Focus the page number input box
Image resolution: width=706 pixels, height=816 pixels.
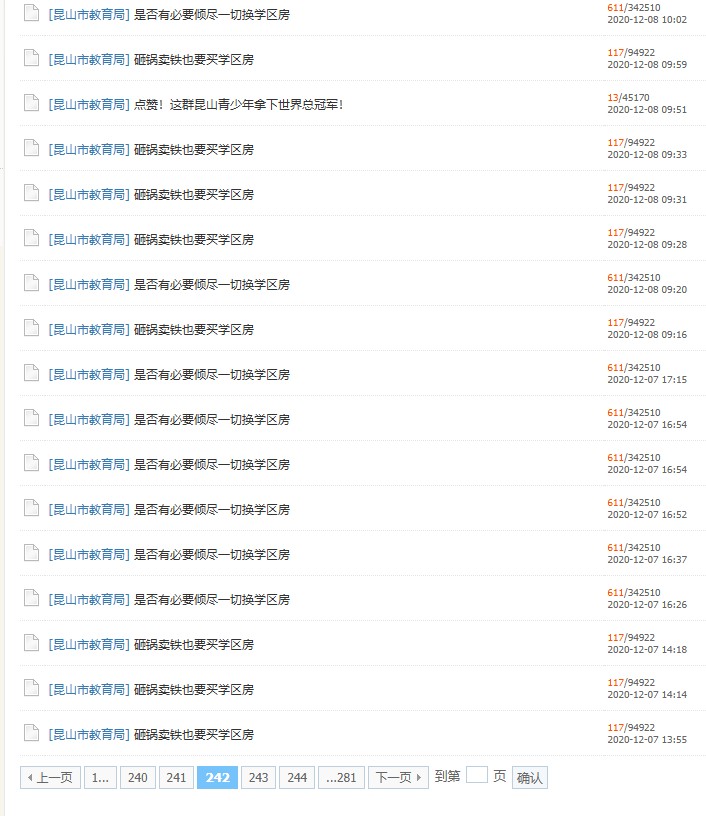pyautogui.click(x=477, y=775)
